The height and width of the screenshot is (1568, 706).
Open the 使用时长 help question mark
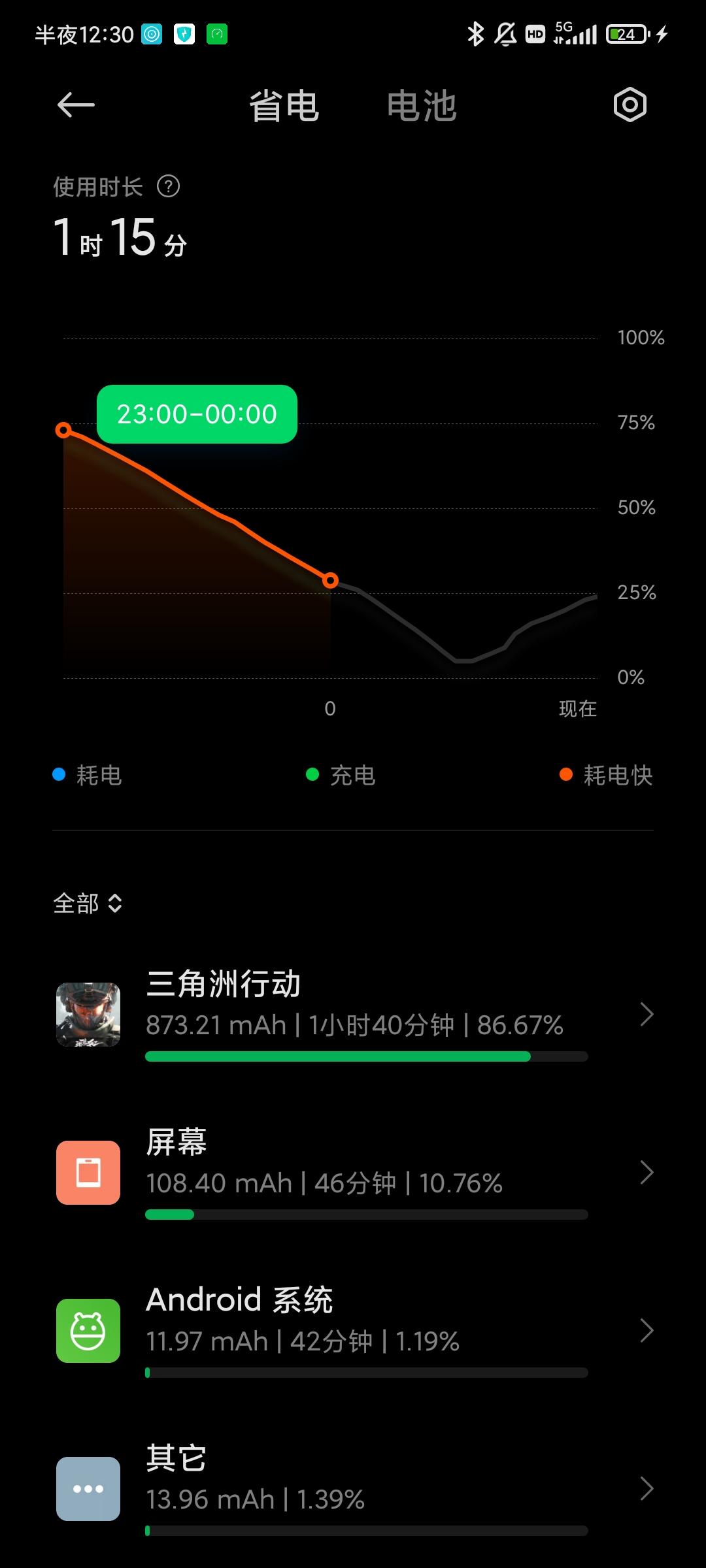168,187
